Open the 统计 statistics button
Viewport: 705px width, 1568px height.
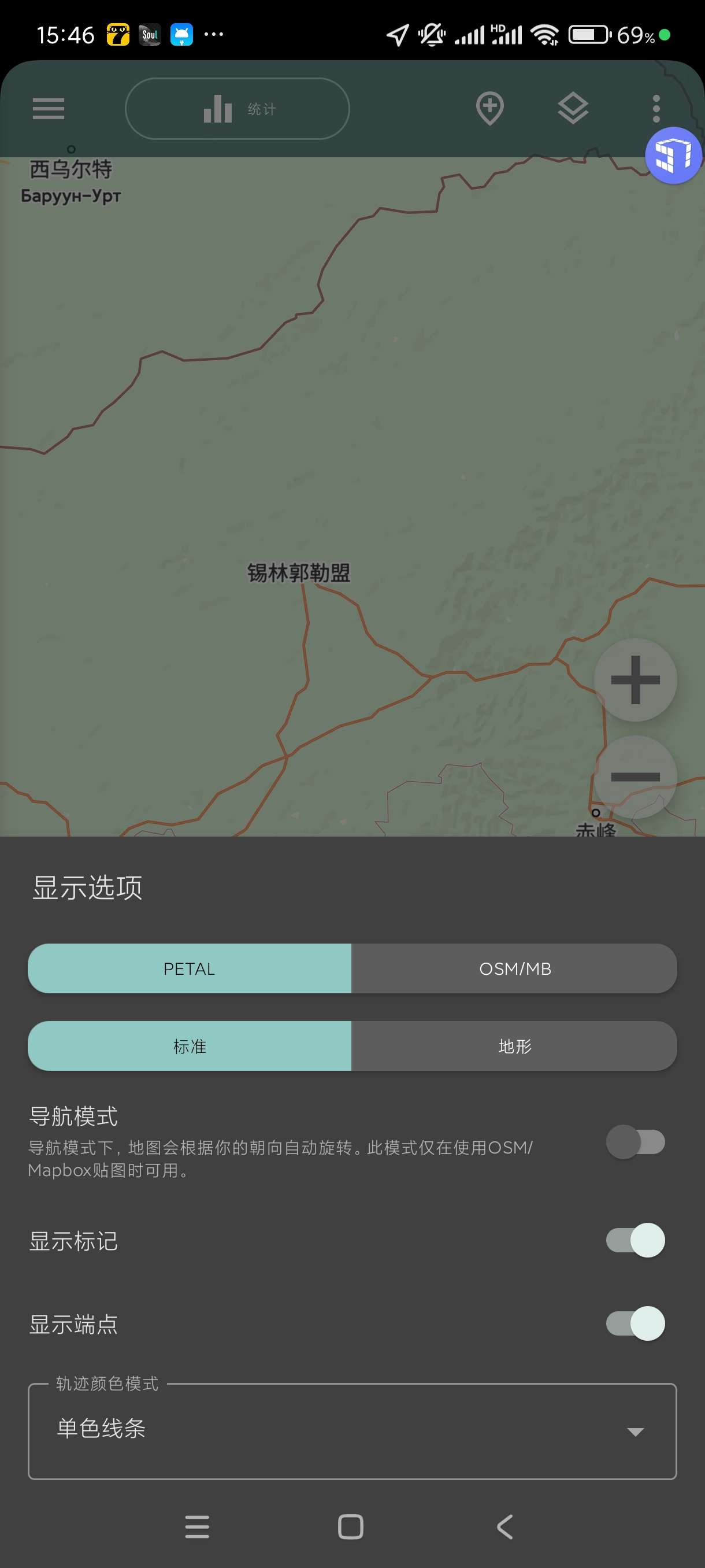(238, 109)
